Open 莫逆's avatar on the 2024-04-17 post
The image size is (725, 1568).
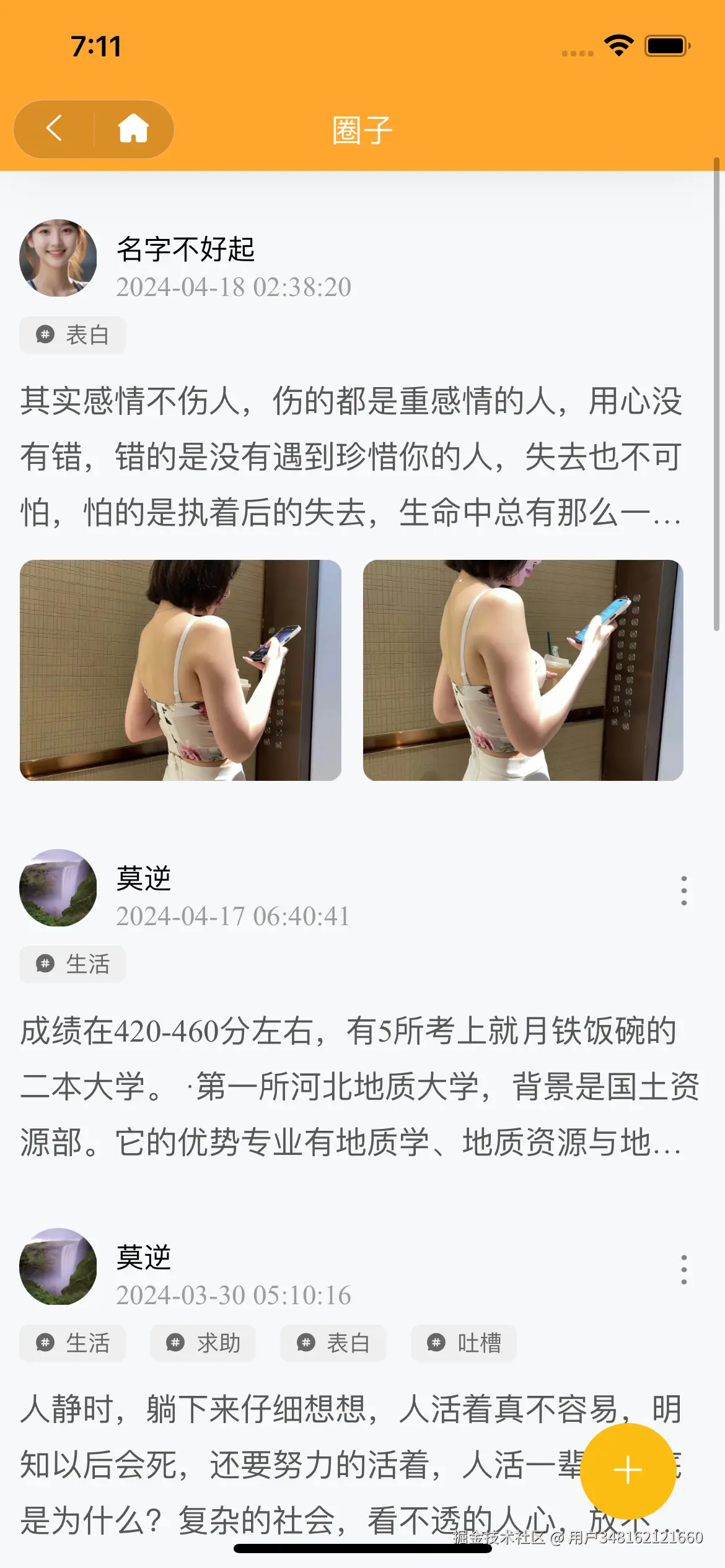(x=58, y=887)
